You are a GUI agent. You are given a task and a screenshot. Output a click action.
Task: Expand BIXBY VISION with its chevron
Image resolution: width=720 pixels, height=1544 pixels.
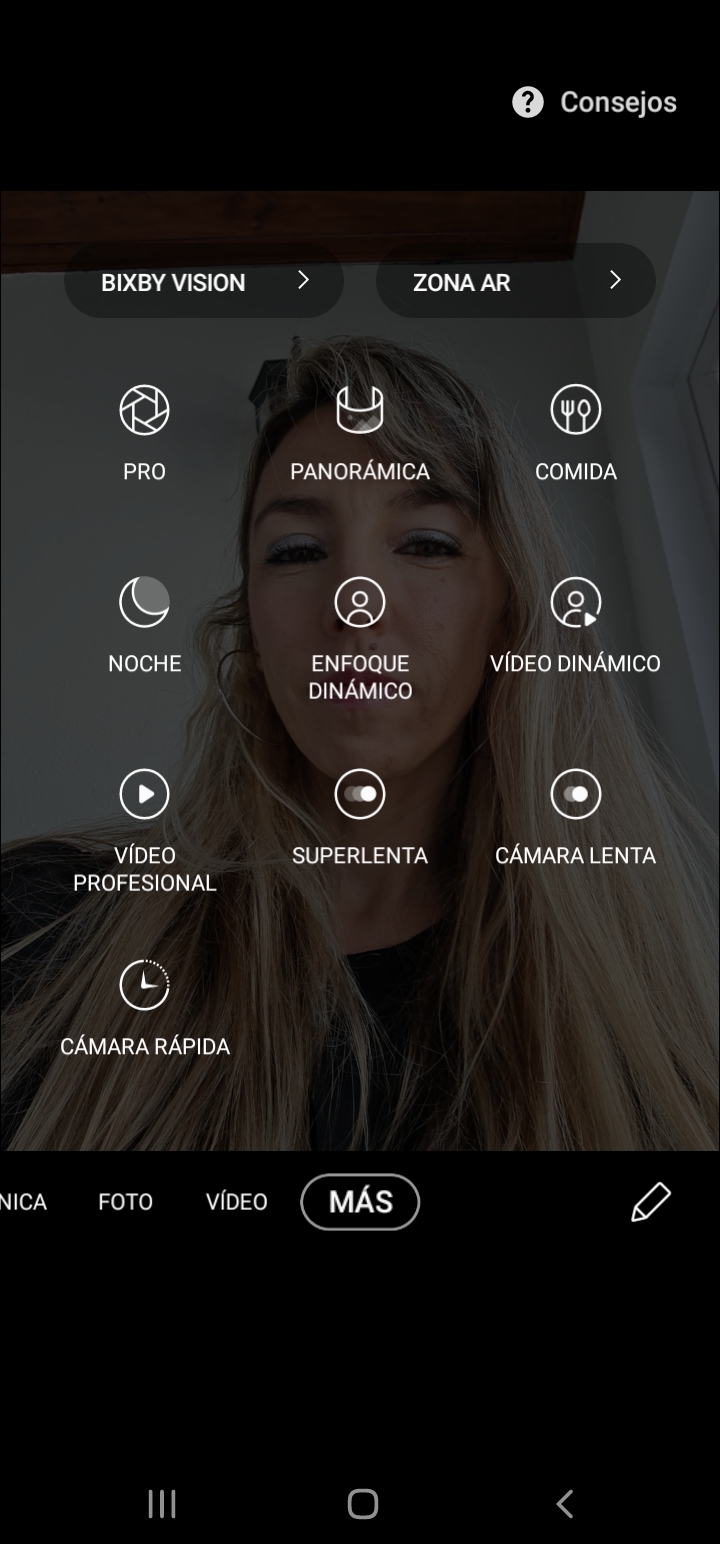(305, 281)
